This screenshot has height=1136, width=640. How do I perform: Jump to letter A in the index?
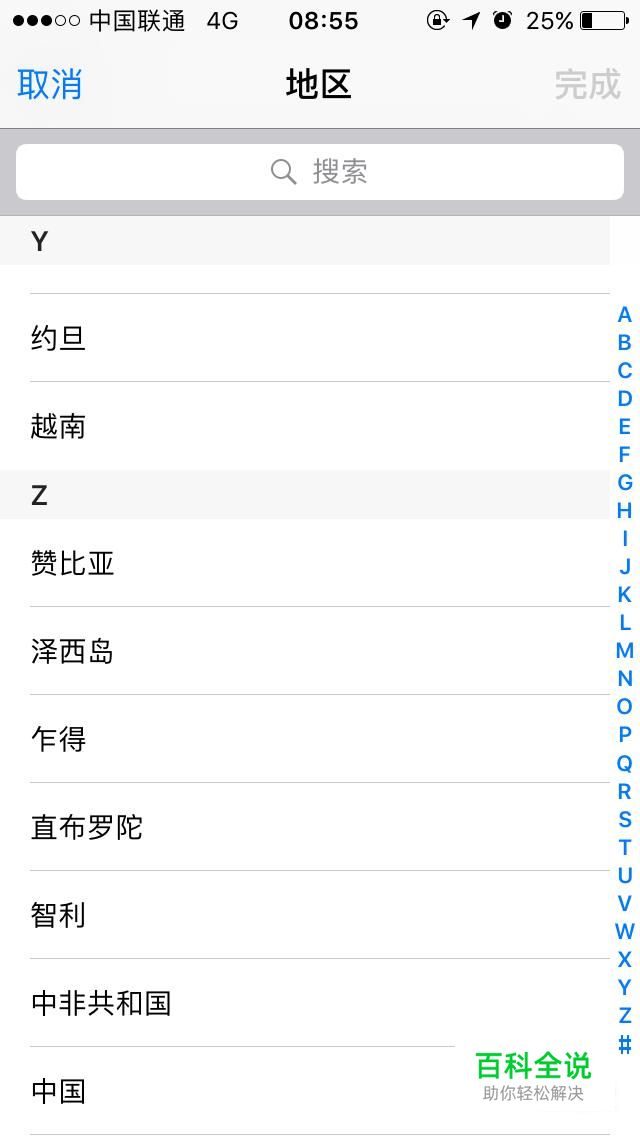(x=624, y=315)
